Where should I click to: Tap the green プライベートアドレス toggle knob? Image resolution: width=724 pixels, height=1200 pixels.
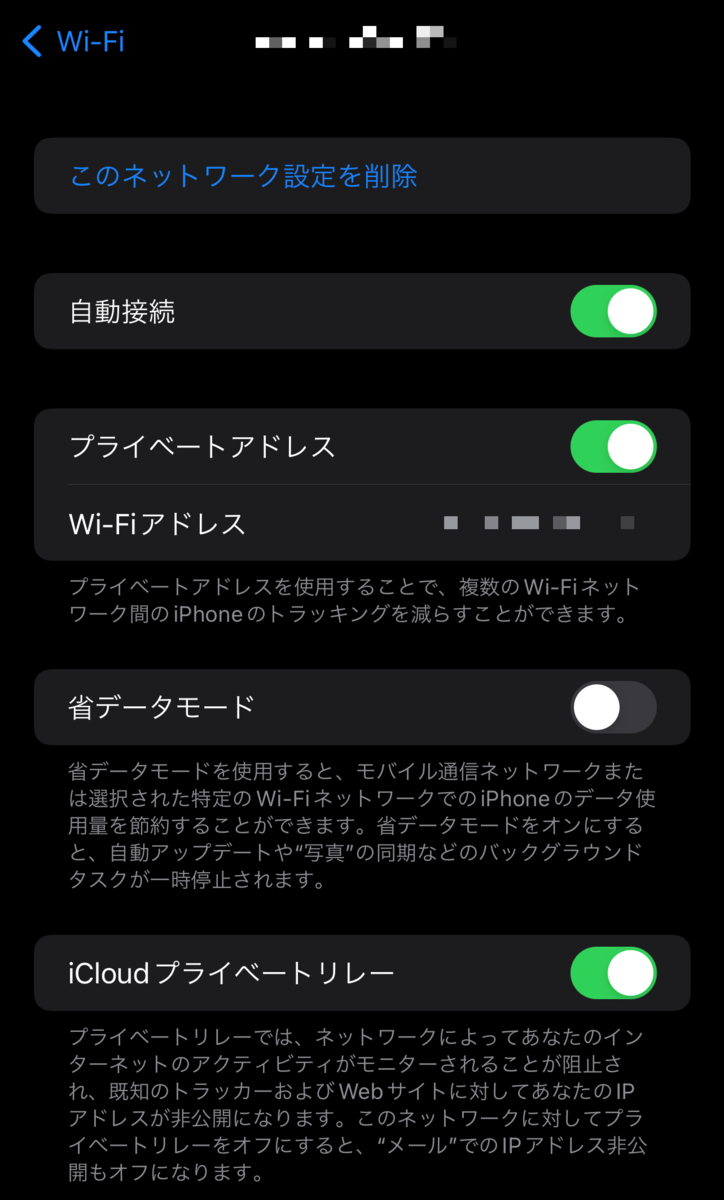click(x=631, y=447)
